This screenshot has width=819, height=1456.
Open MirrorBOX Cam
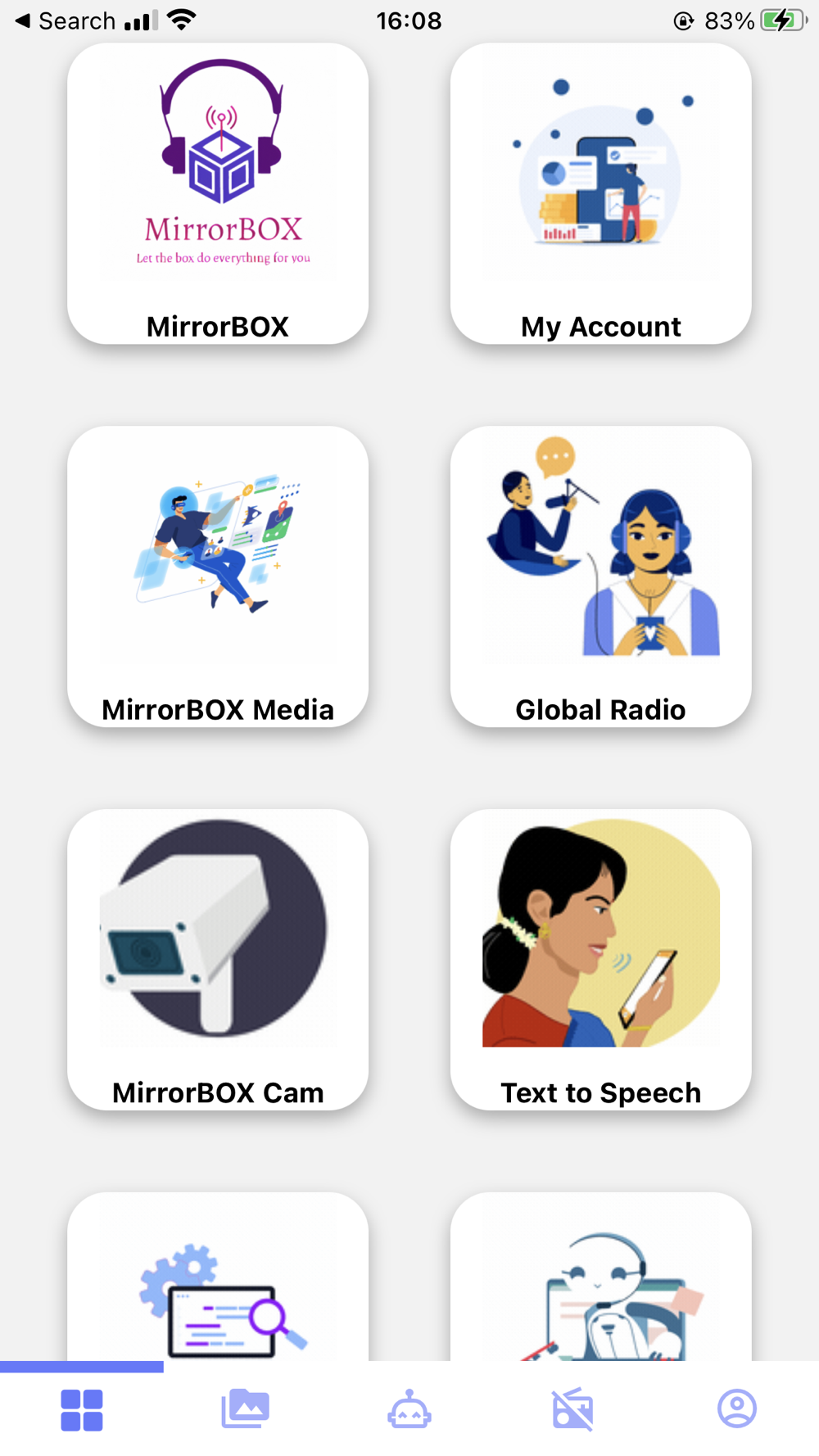(218, 960)
